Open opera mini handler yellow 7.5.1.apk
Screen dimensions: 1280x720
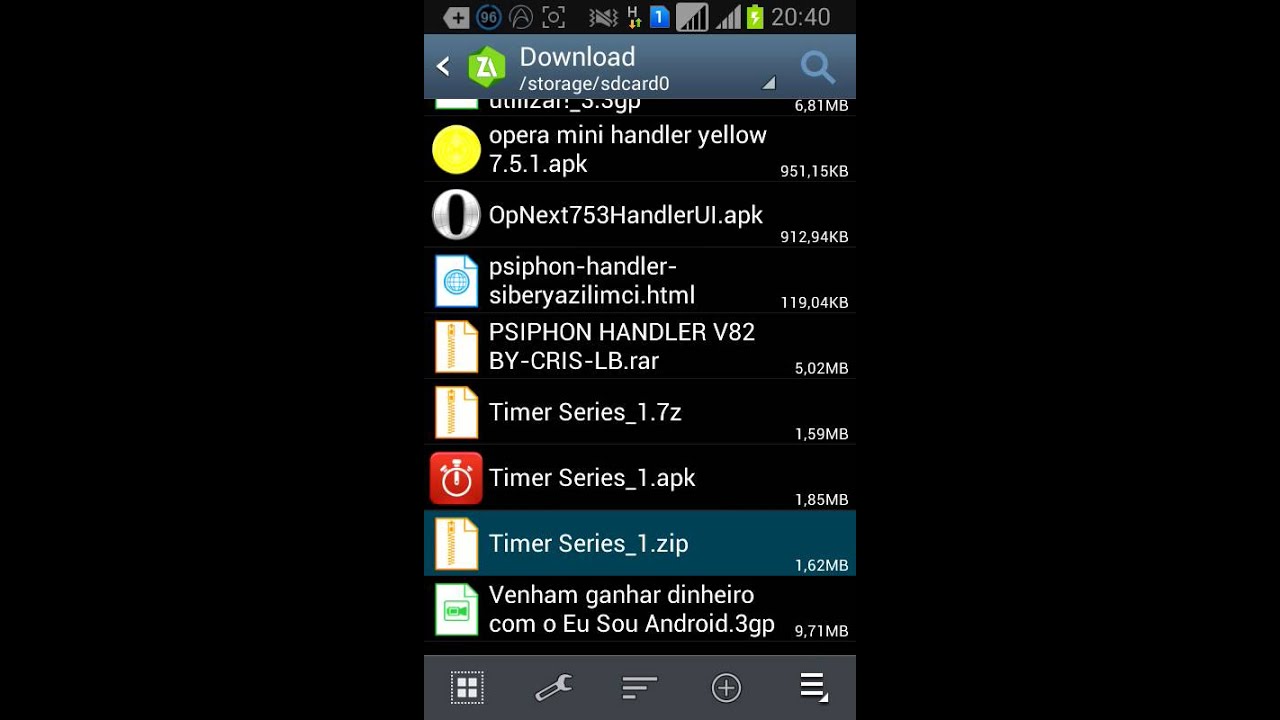(628, 149)
